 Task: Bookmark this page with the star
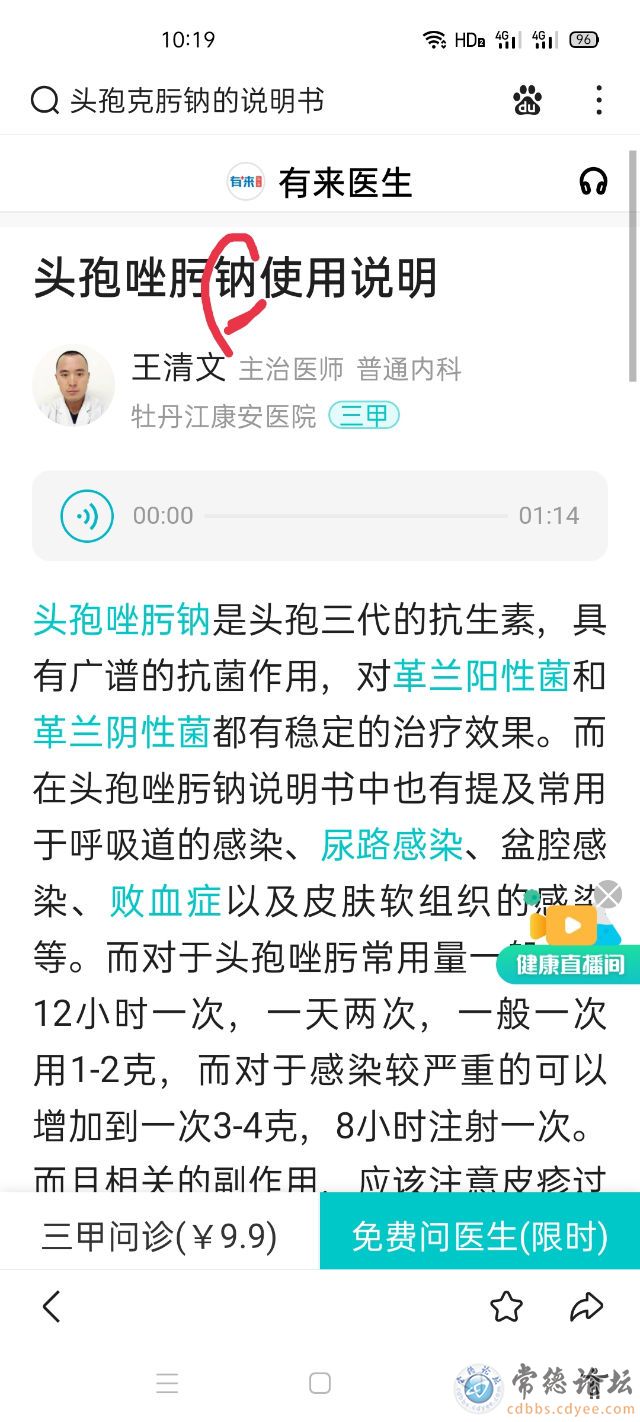507,1306
